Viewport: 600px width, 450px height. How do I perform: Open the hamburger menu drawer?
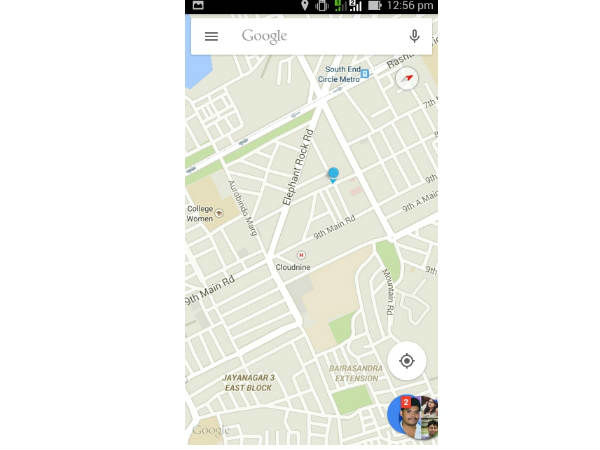pyautogui.click(x=211, y=36)
